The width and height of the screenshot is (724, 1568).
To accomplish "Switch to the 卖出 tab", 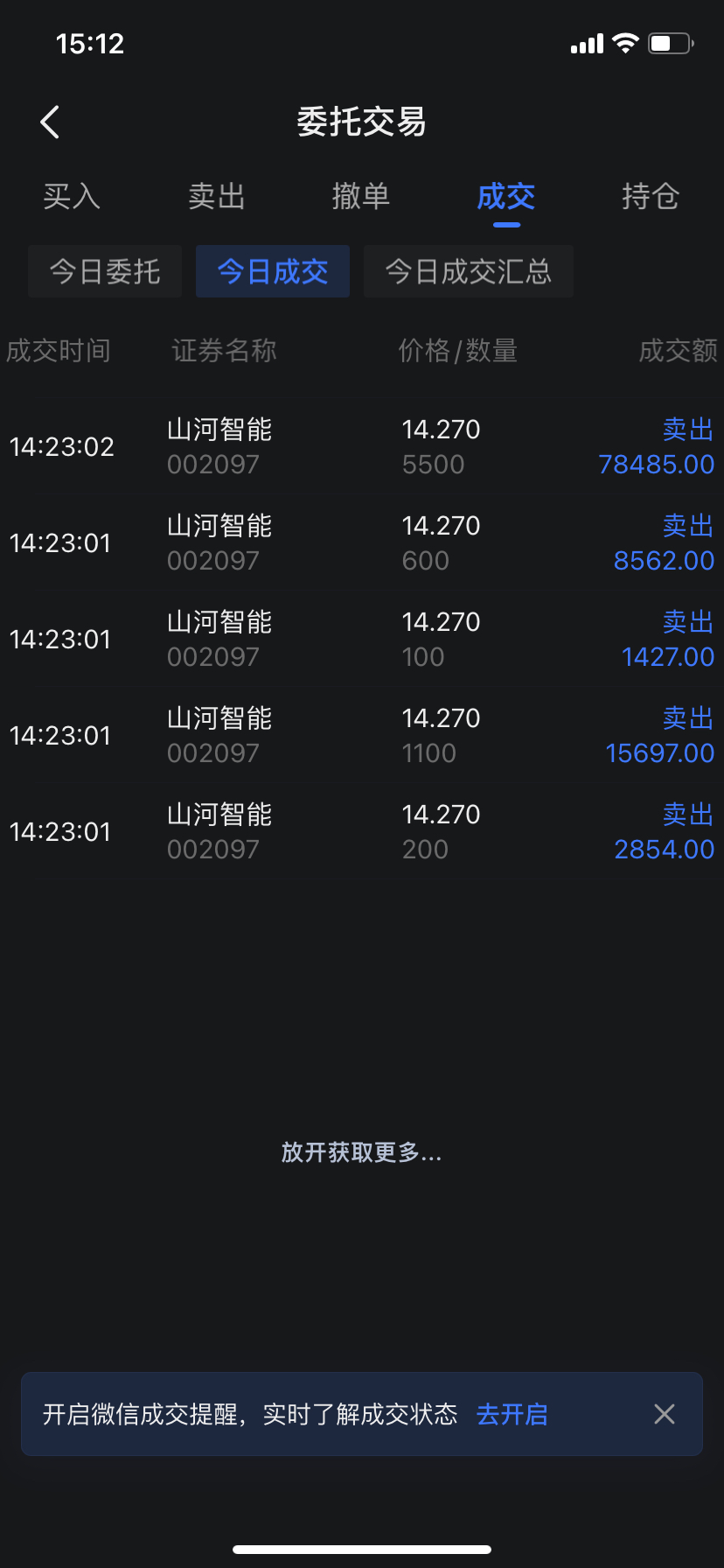I will pyautogui.click(x=217, y=197).
